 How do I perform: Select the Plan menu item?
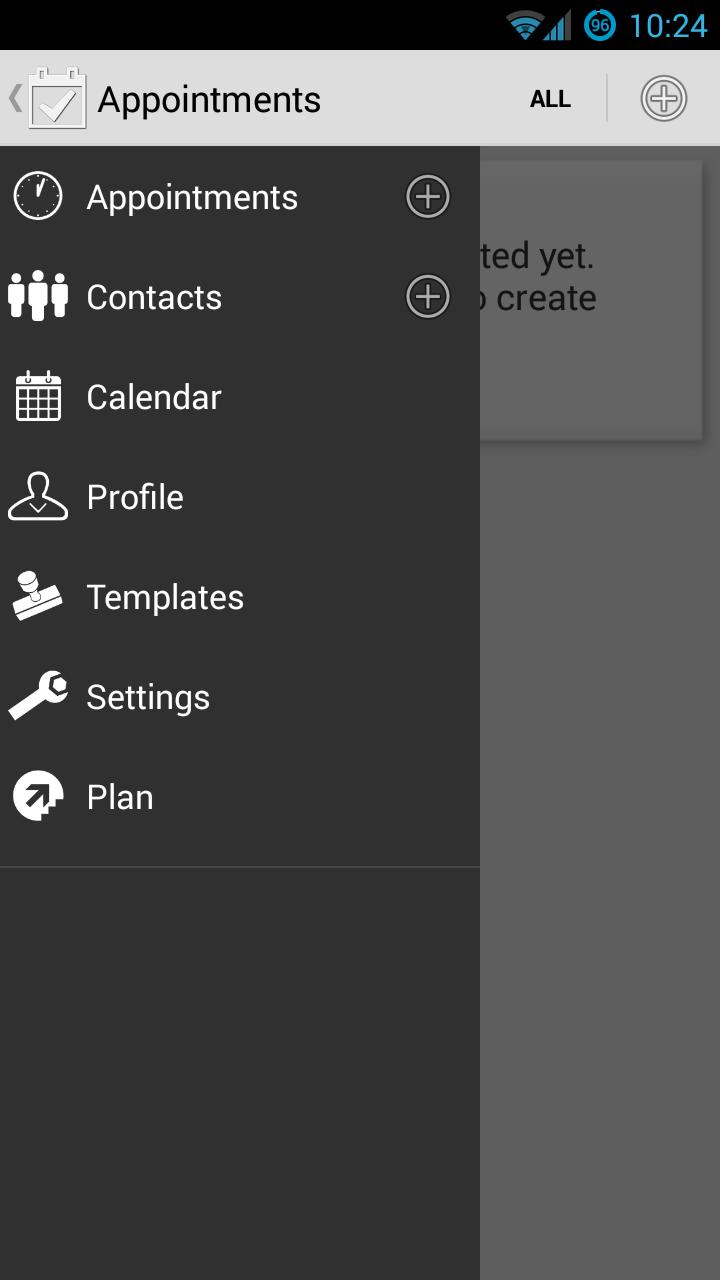120,797
